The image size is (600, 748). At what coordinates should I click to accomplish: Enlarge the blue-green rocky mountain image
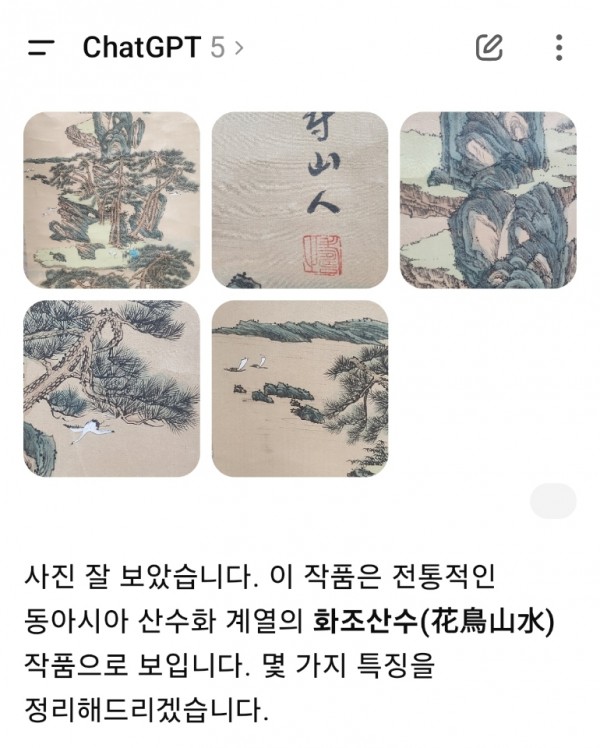coord(488,200)
